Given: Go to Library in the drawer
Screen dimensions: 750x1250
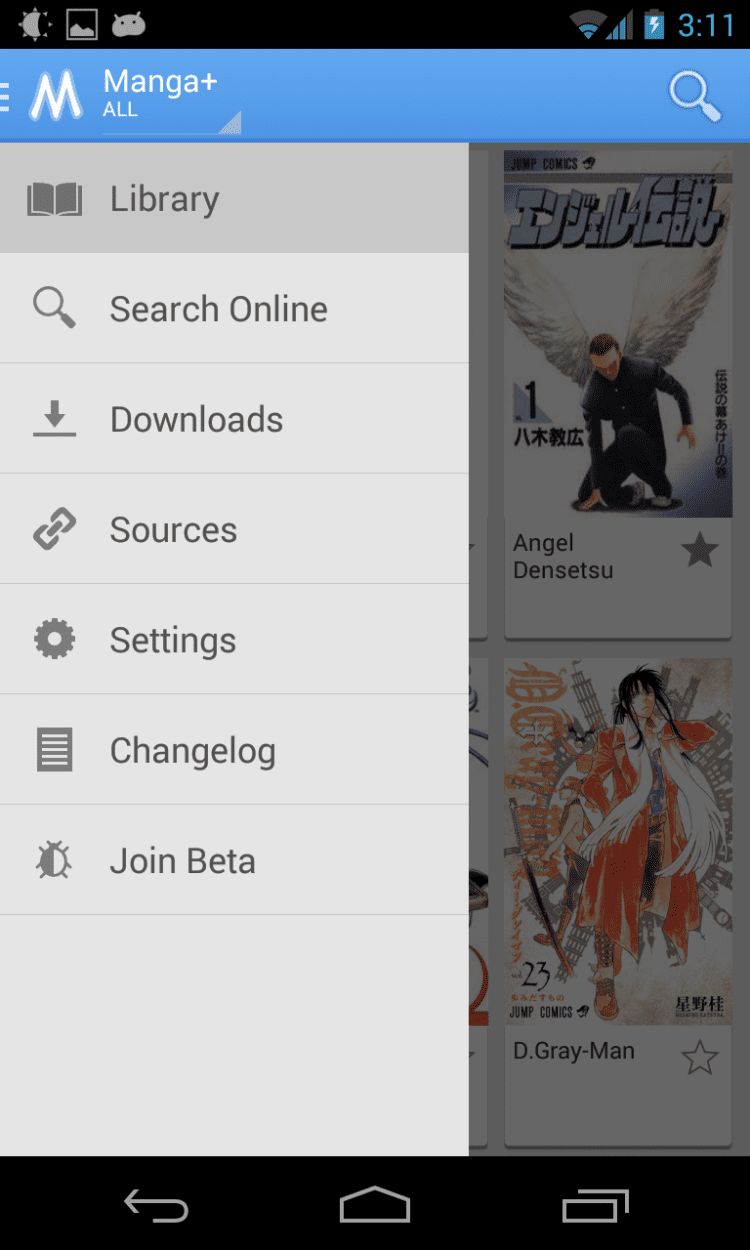Looking at the screenshot, I should tap(234, 199).
